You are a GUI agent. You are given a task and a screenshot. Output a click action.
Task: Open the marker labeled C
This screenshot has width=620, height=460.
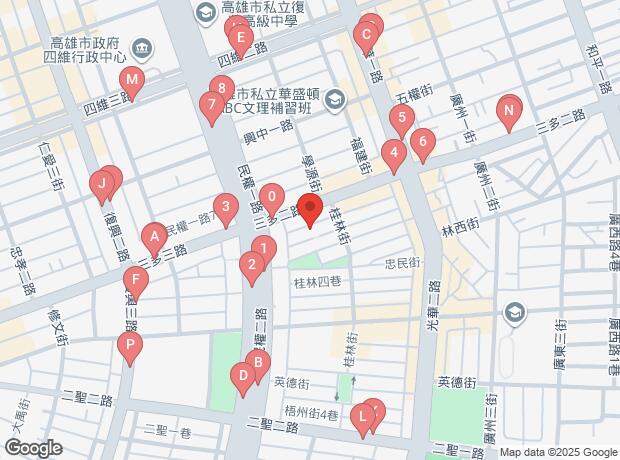[365, 37]
